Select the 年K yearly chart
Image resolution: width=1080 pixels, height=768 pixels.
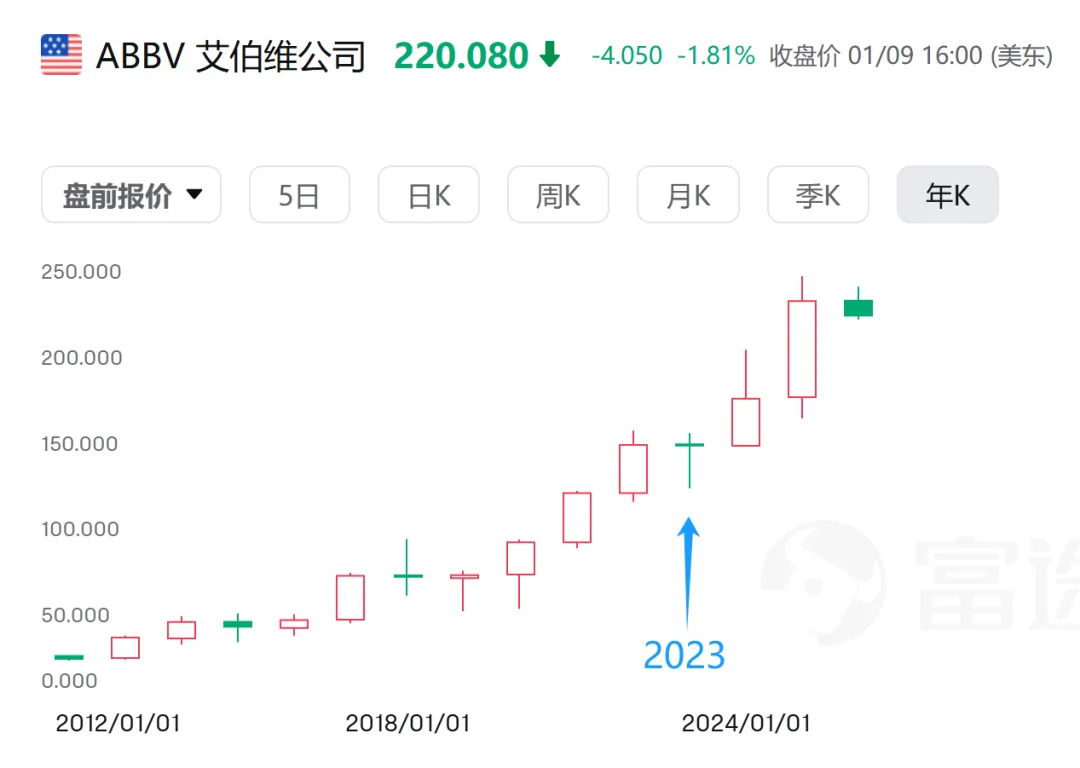pos(947,195)
